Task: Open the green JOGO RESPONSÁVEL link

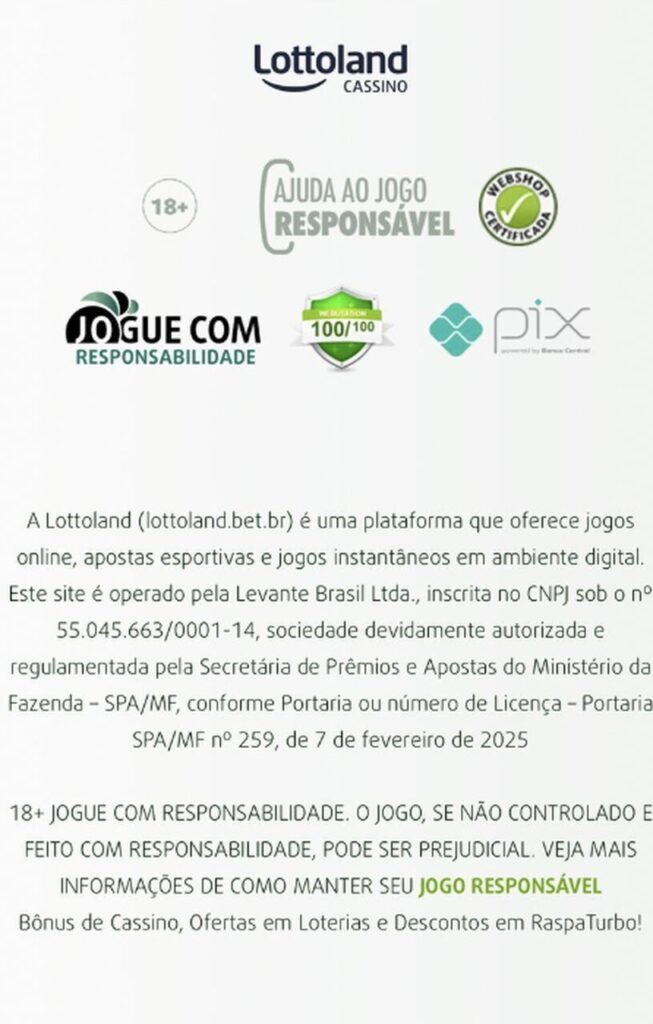Action: tap(510, 886)
